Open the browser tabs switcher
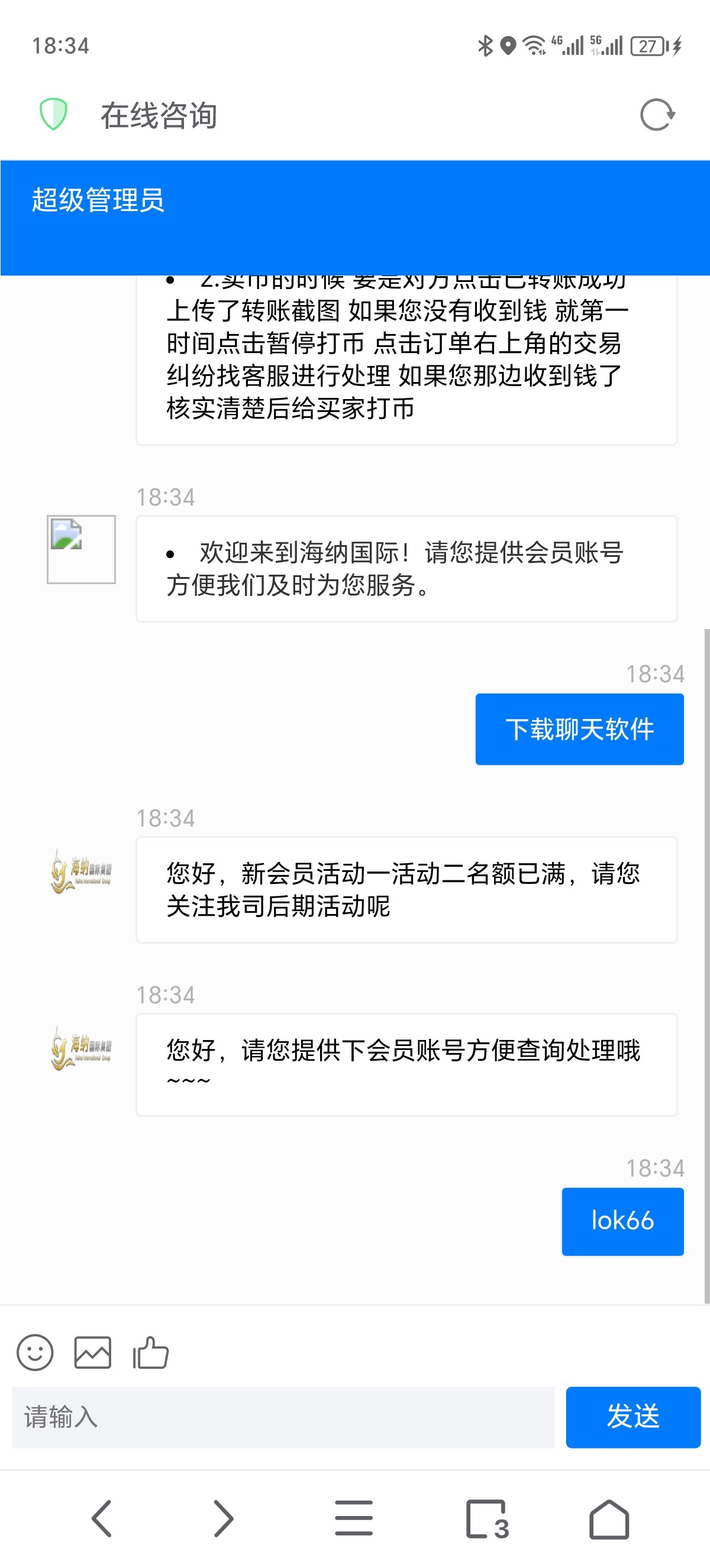 (x=486, y=1518)
